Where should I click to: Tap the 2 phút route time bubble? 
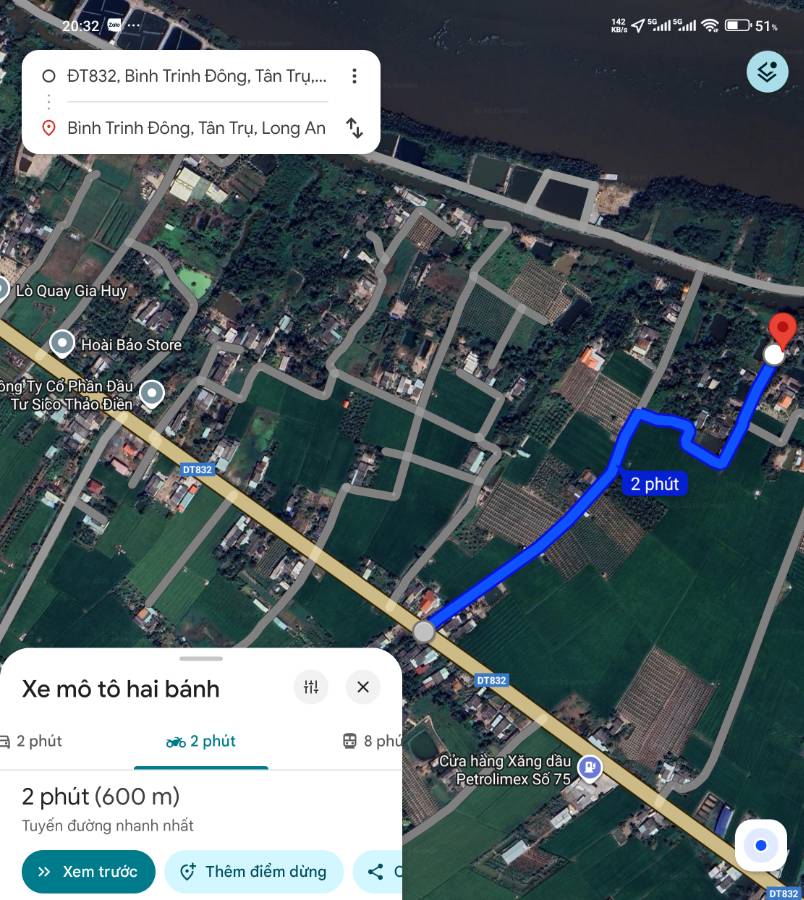coord(654,483)
